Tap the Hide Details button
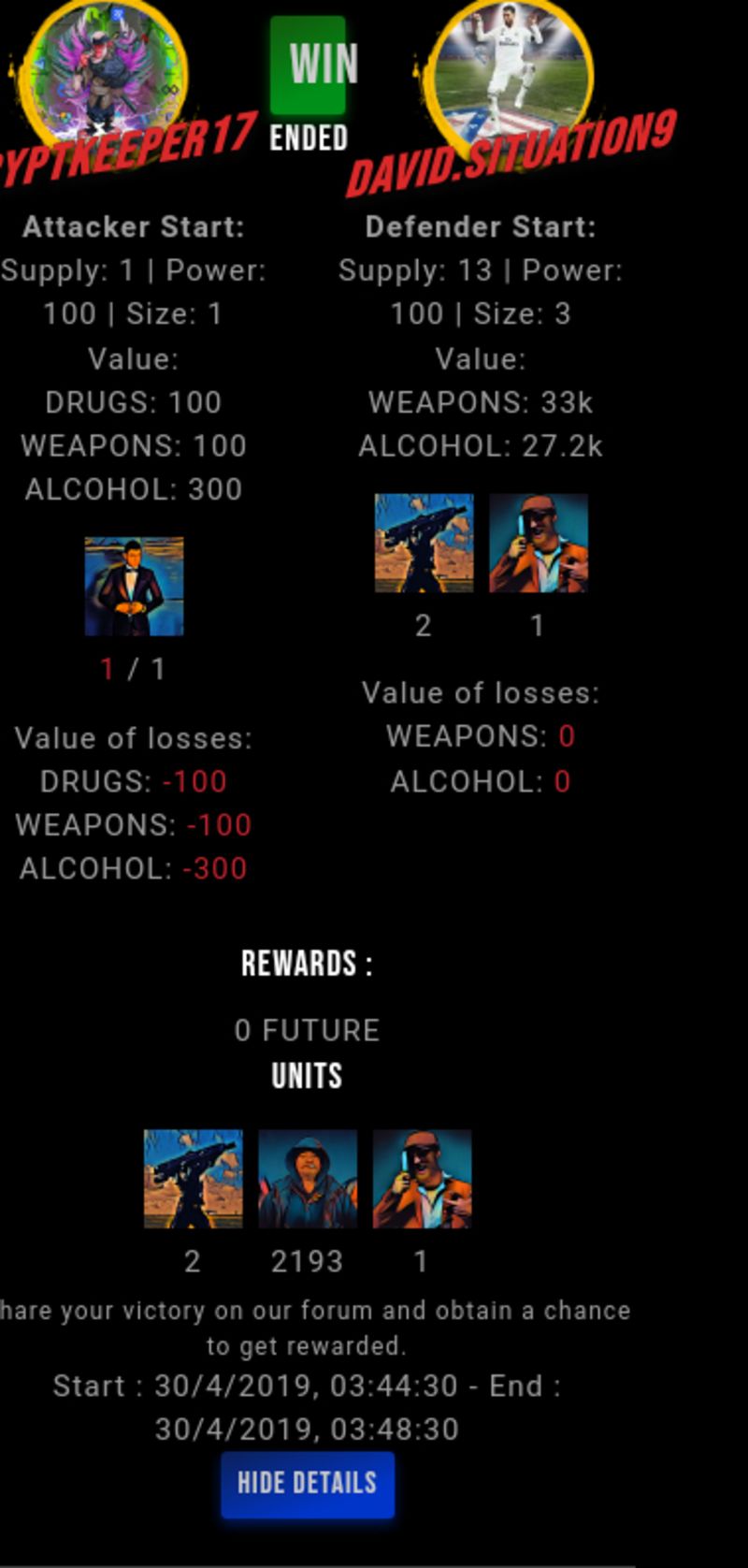 click(x=308, y=1484)
